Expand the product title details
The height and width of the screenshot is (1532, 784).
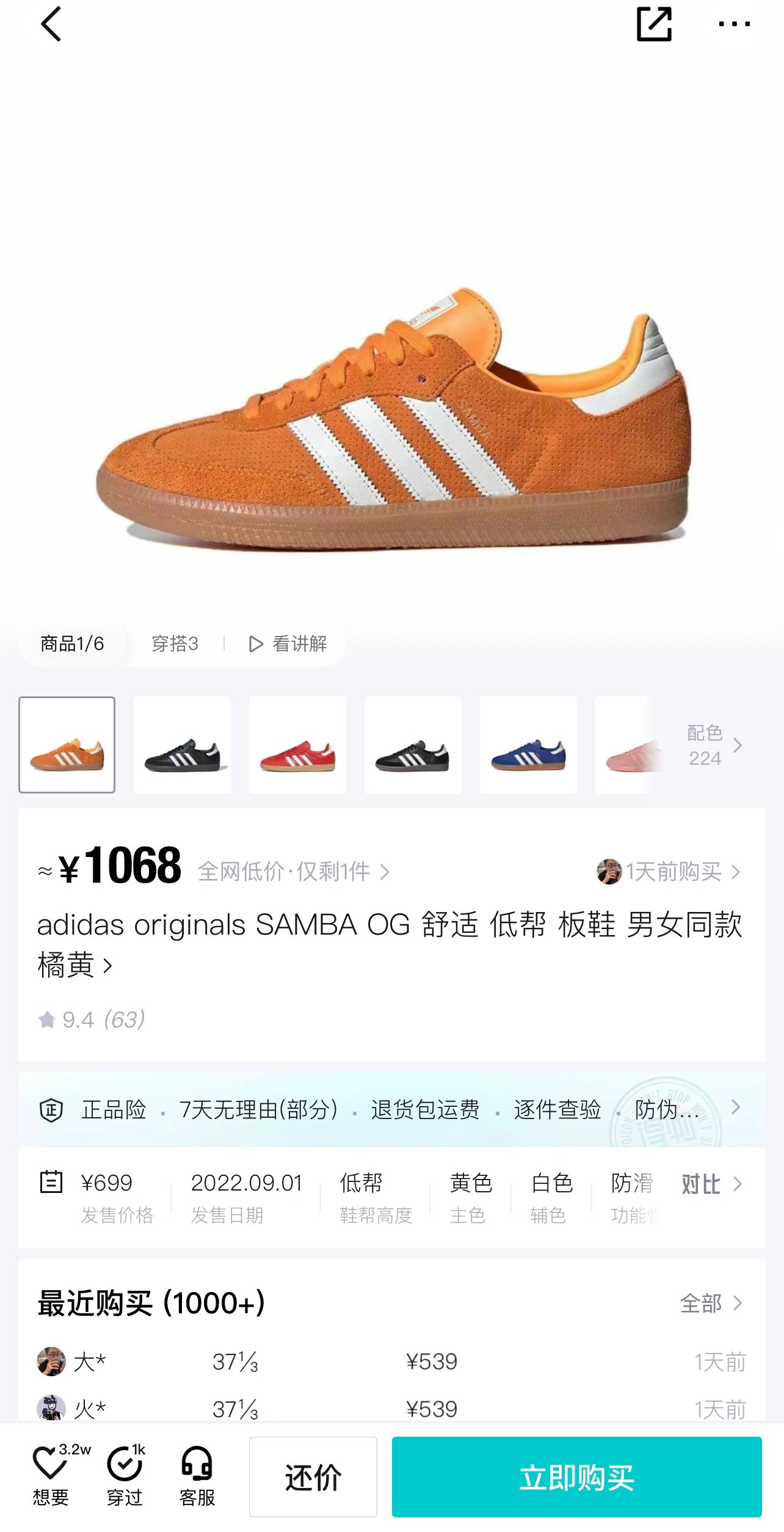click(390, 944)
